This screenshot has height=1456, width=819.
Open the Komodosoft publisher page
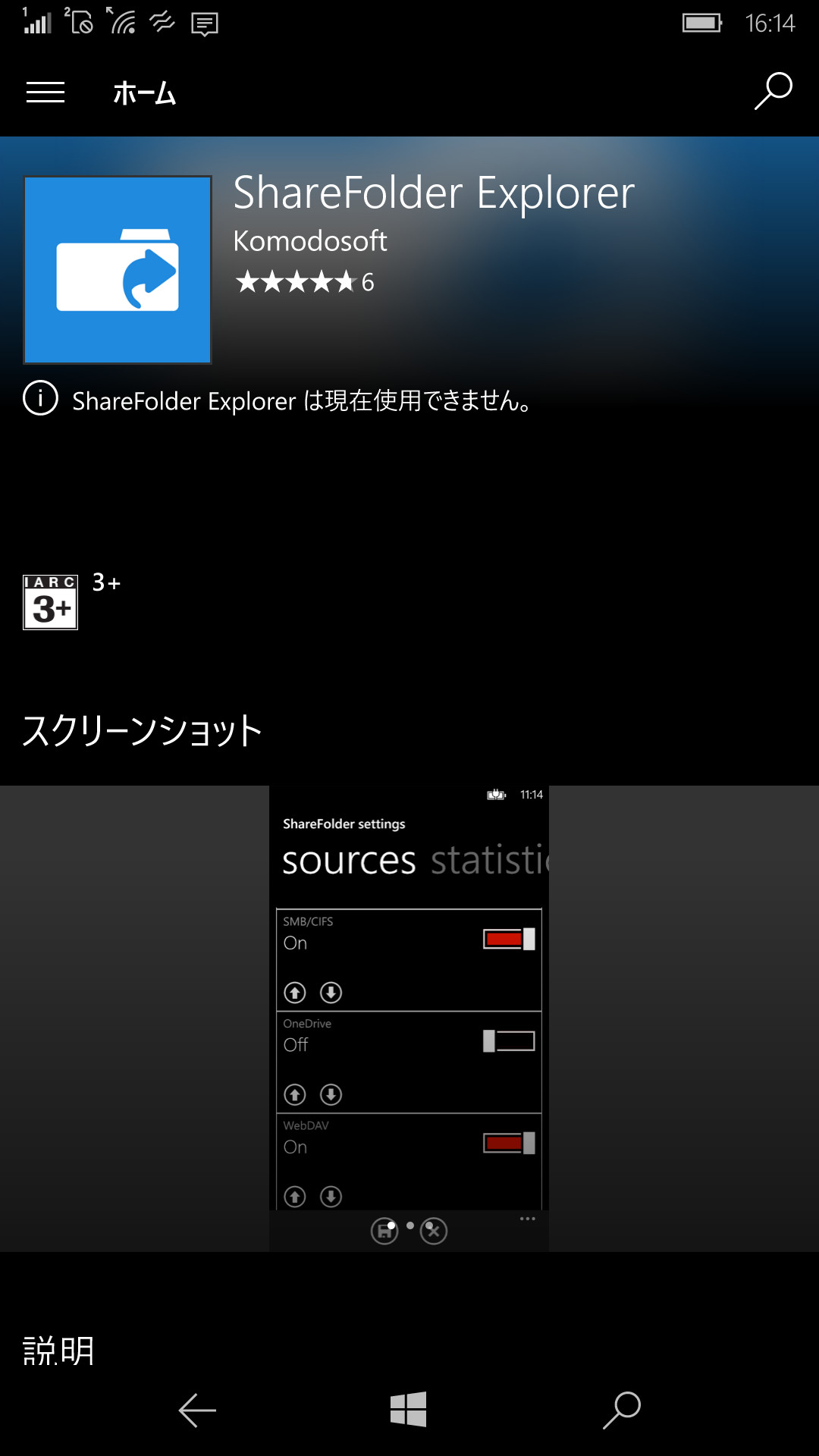pos(309,240)
